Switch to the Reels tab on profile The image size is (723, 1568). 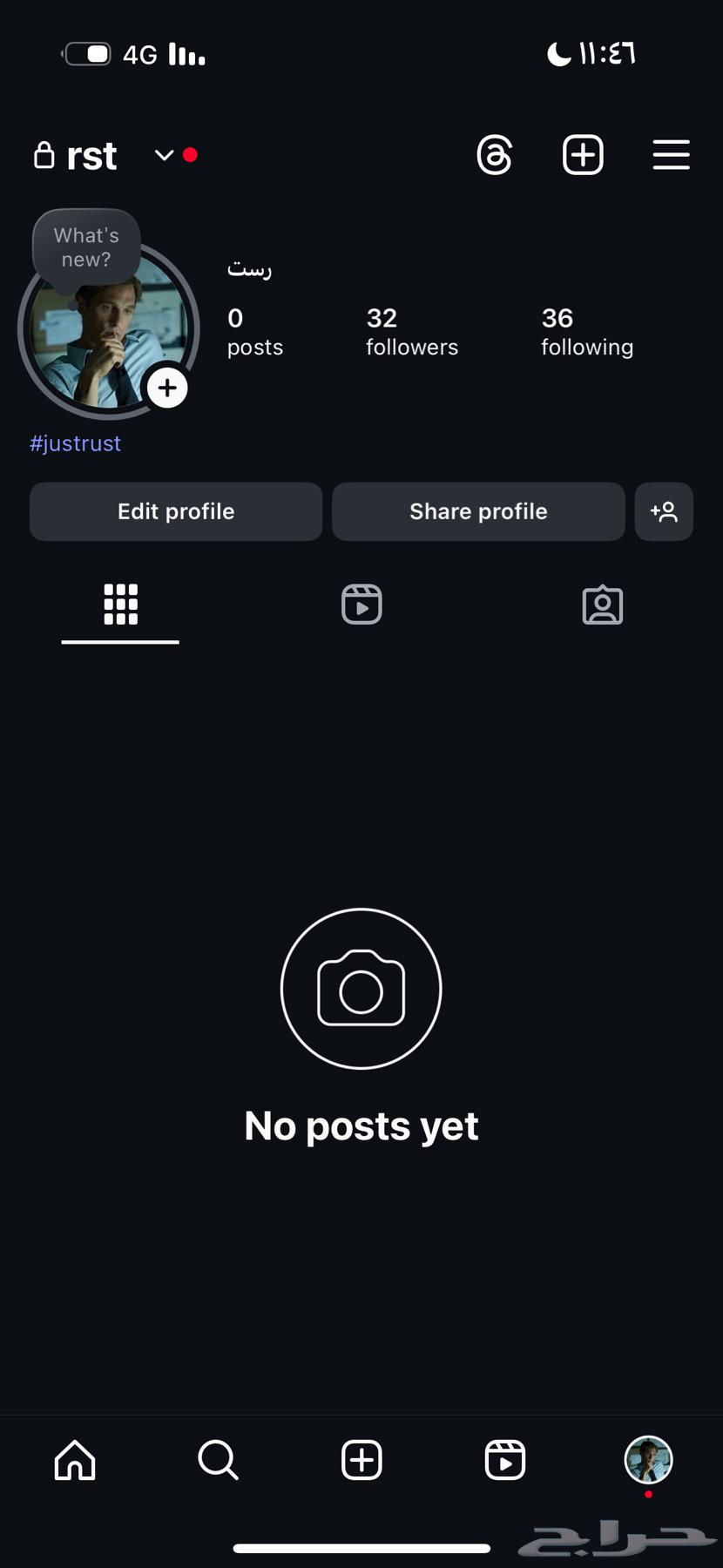click(361, 604)
